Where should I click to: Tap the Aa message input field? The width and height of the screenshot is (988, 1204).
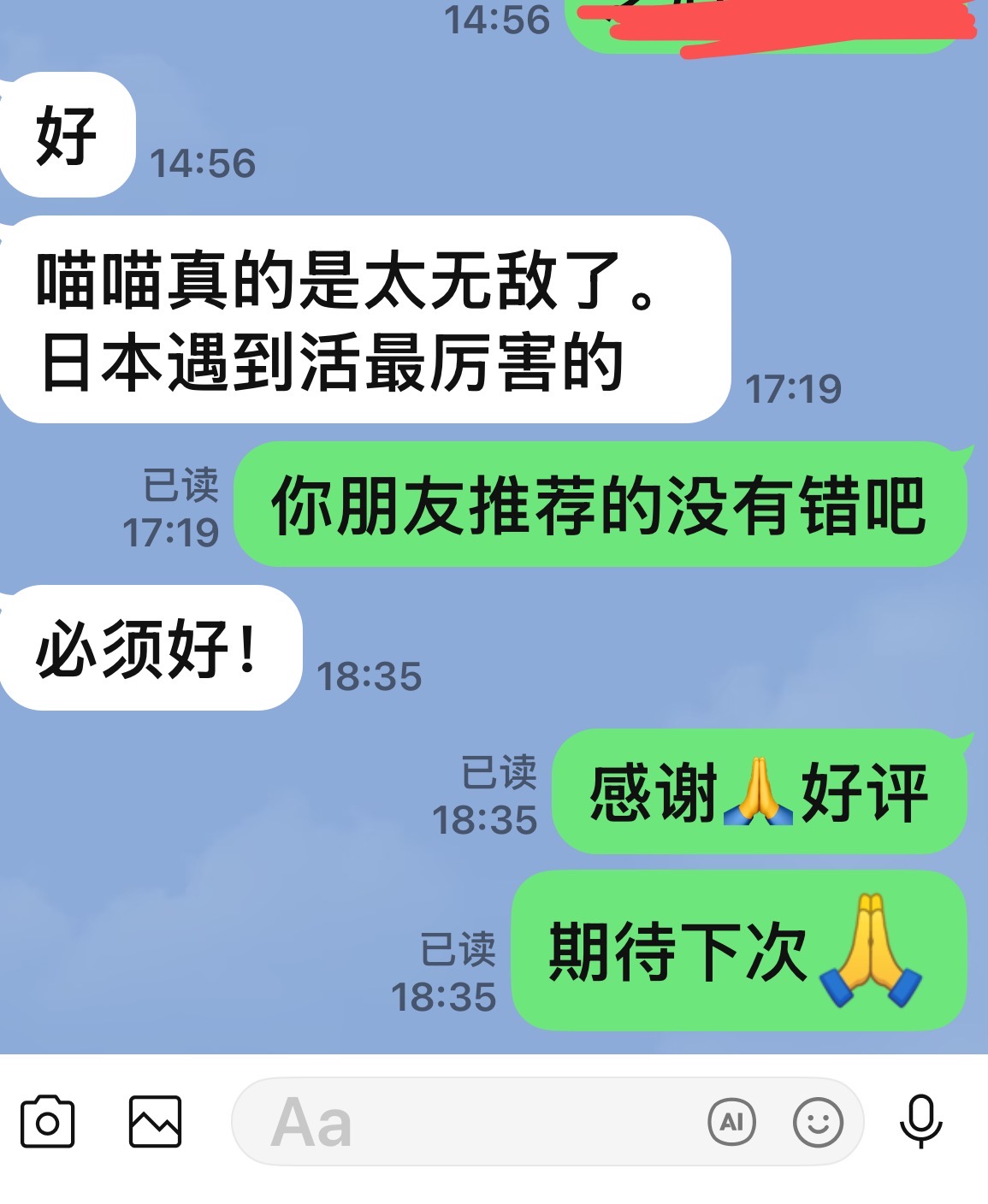coord(462,1122)
